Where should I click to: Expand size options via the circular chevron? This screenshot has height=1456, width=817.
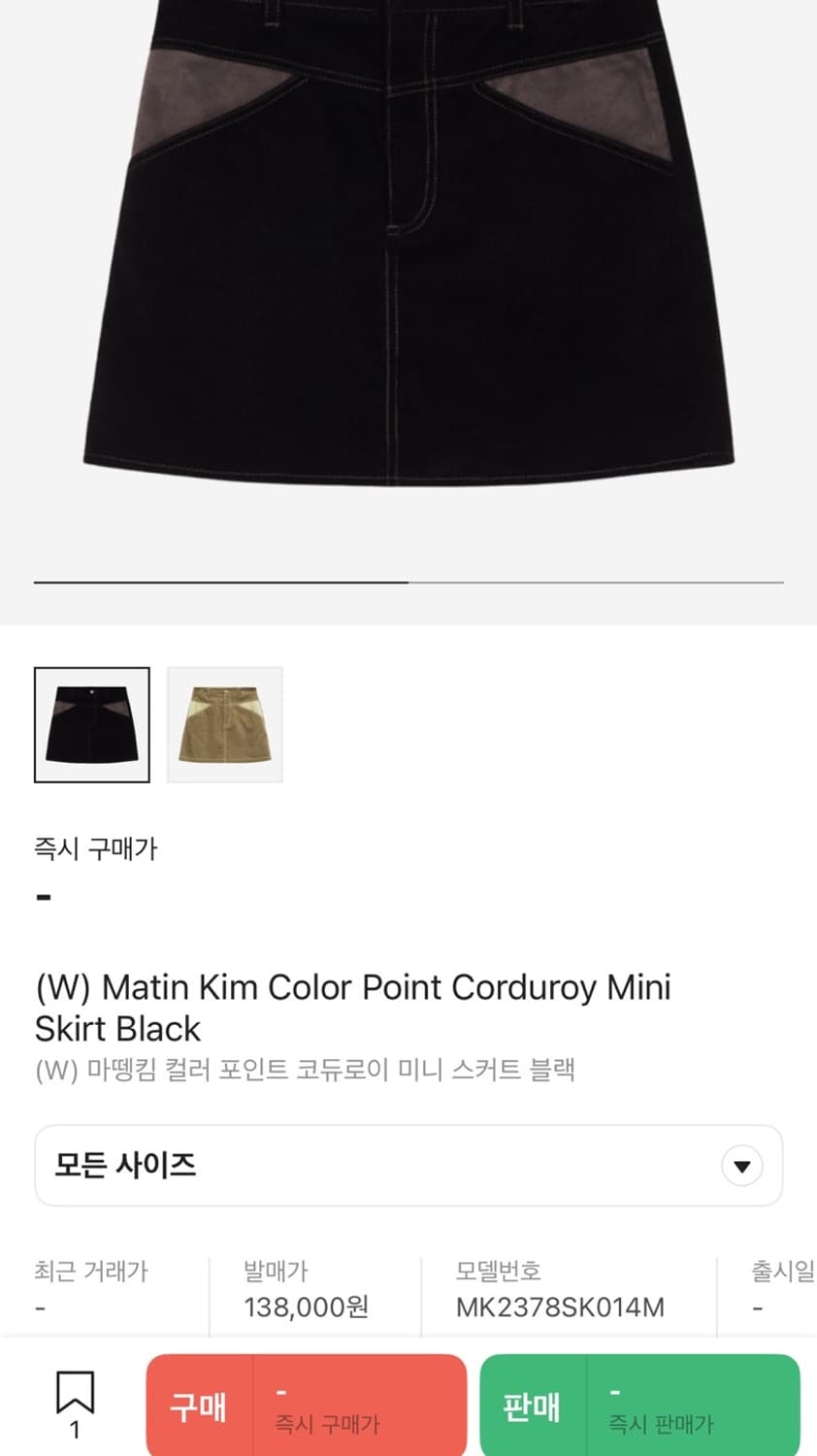coord(741,1166)
